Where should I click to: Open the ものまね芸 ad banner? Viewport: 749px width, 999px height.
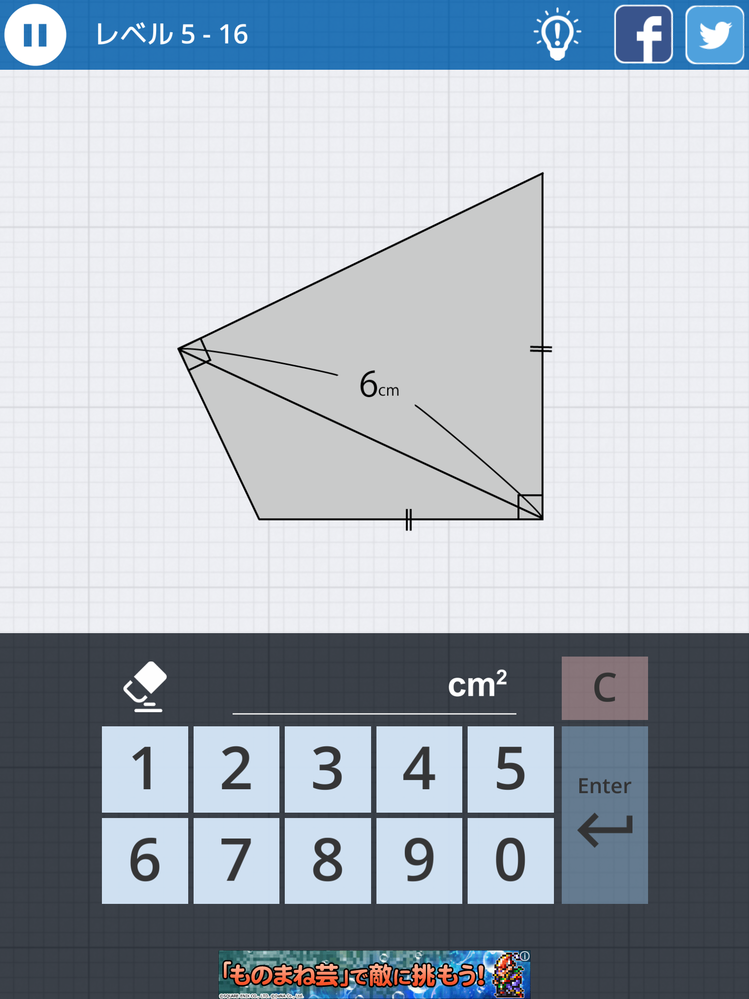[x=374, y=973]
